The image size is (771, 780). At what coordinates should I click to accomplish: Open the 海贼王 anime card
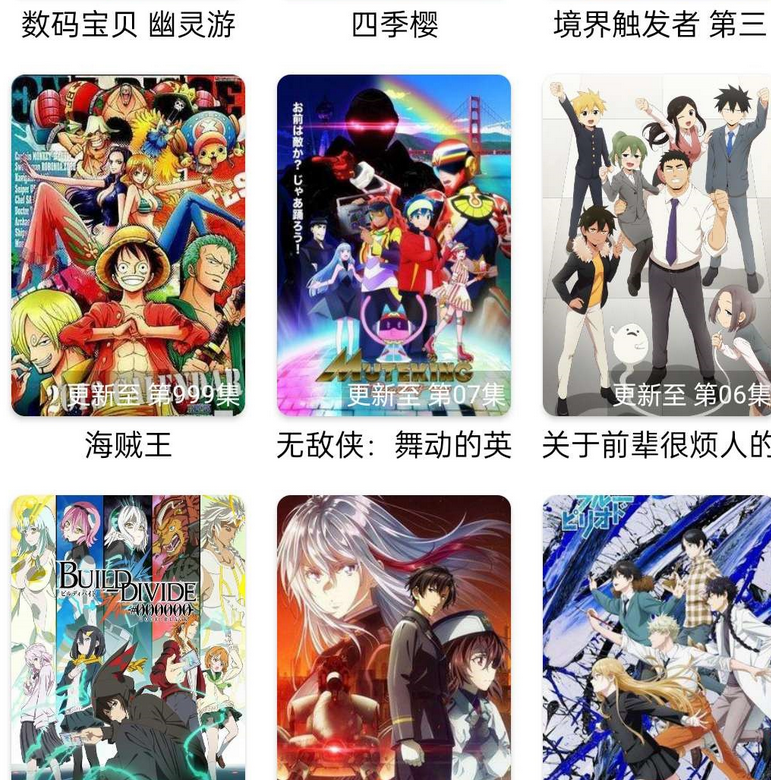coord(128,245)
